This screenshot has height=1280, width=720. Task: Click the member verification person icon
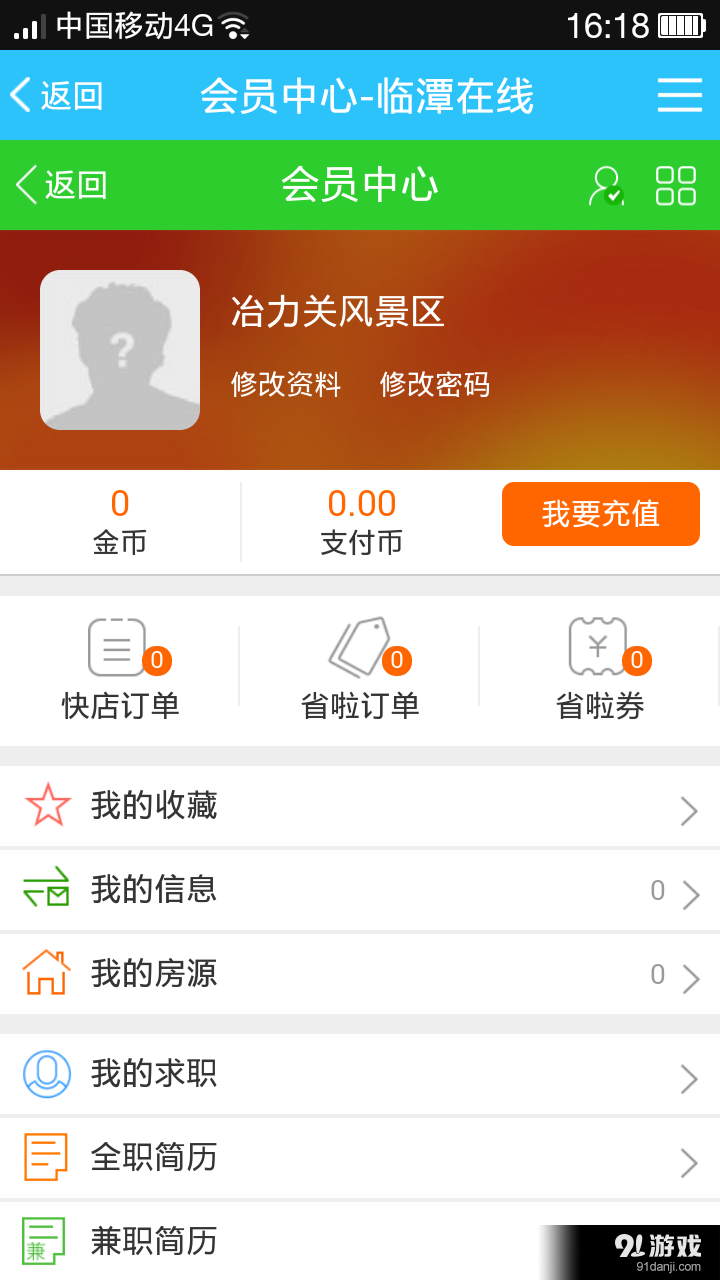click(608, 185)
